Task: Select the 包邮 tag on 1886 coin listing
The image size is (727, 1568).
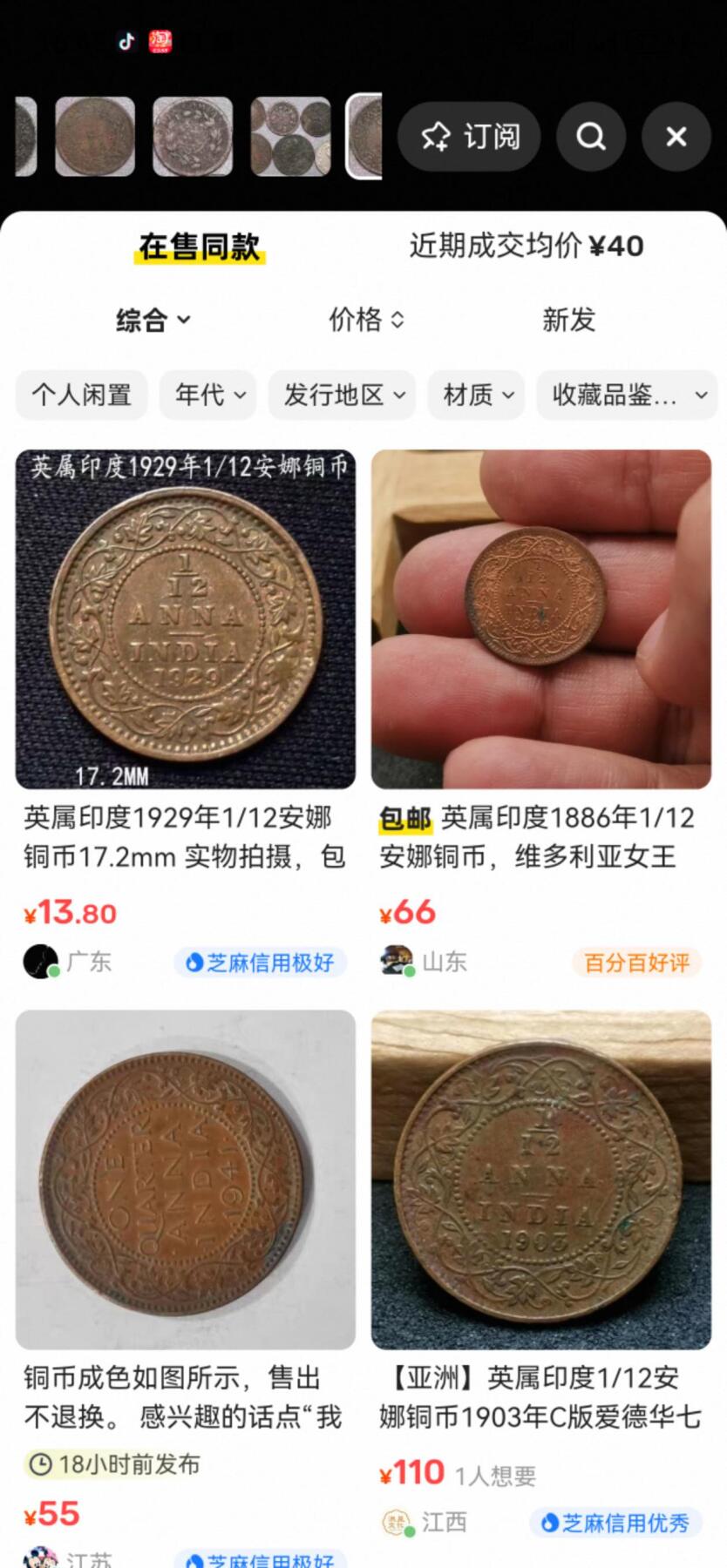Action: pyautogui.click(x=404, y=818)
